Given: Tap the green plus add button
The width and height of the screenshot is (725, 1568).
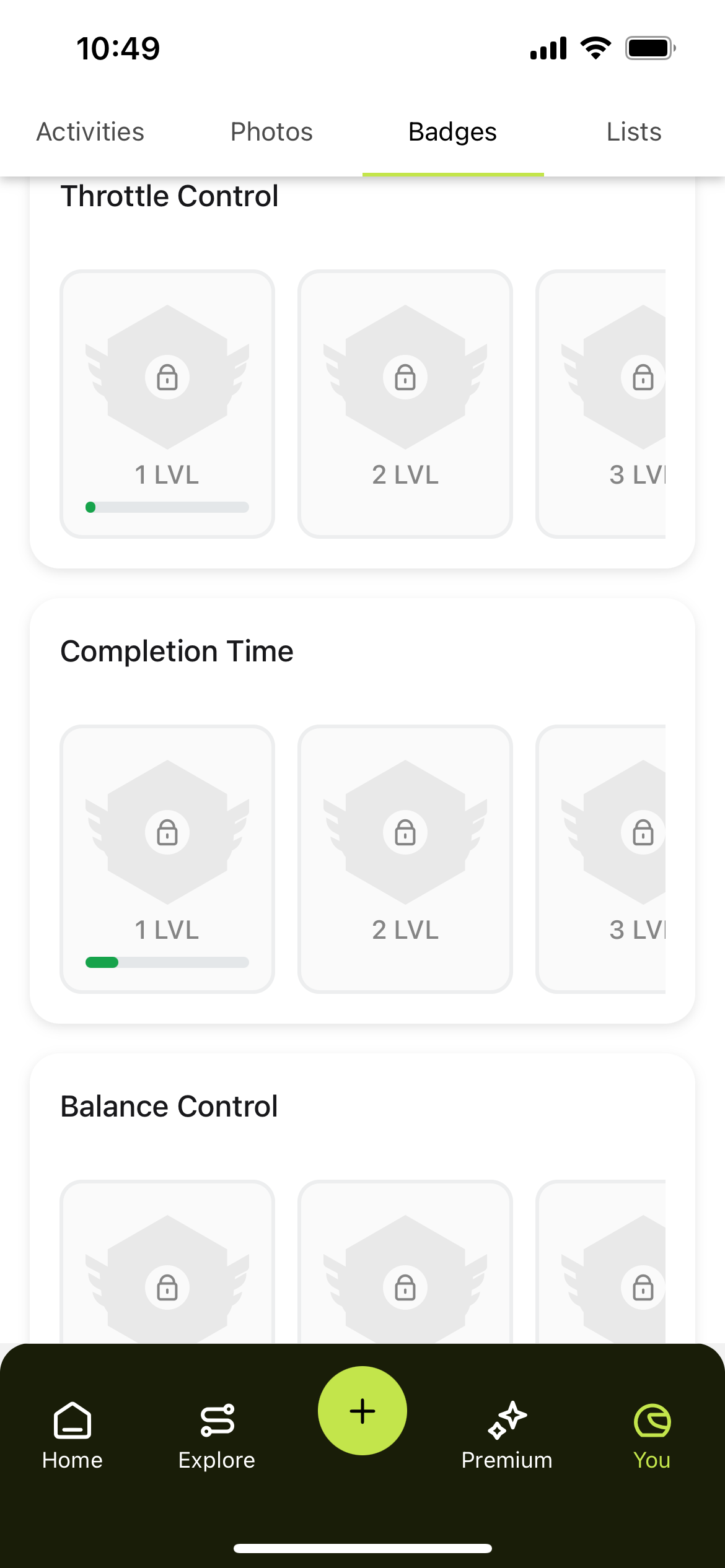Looking at the screenshot, I should [x=362, y=1411].
